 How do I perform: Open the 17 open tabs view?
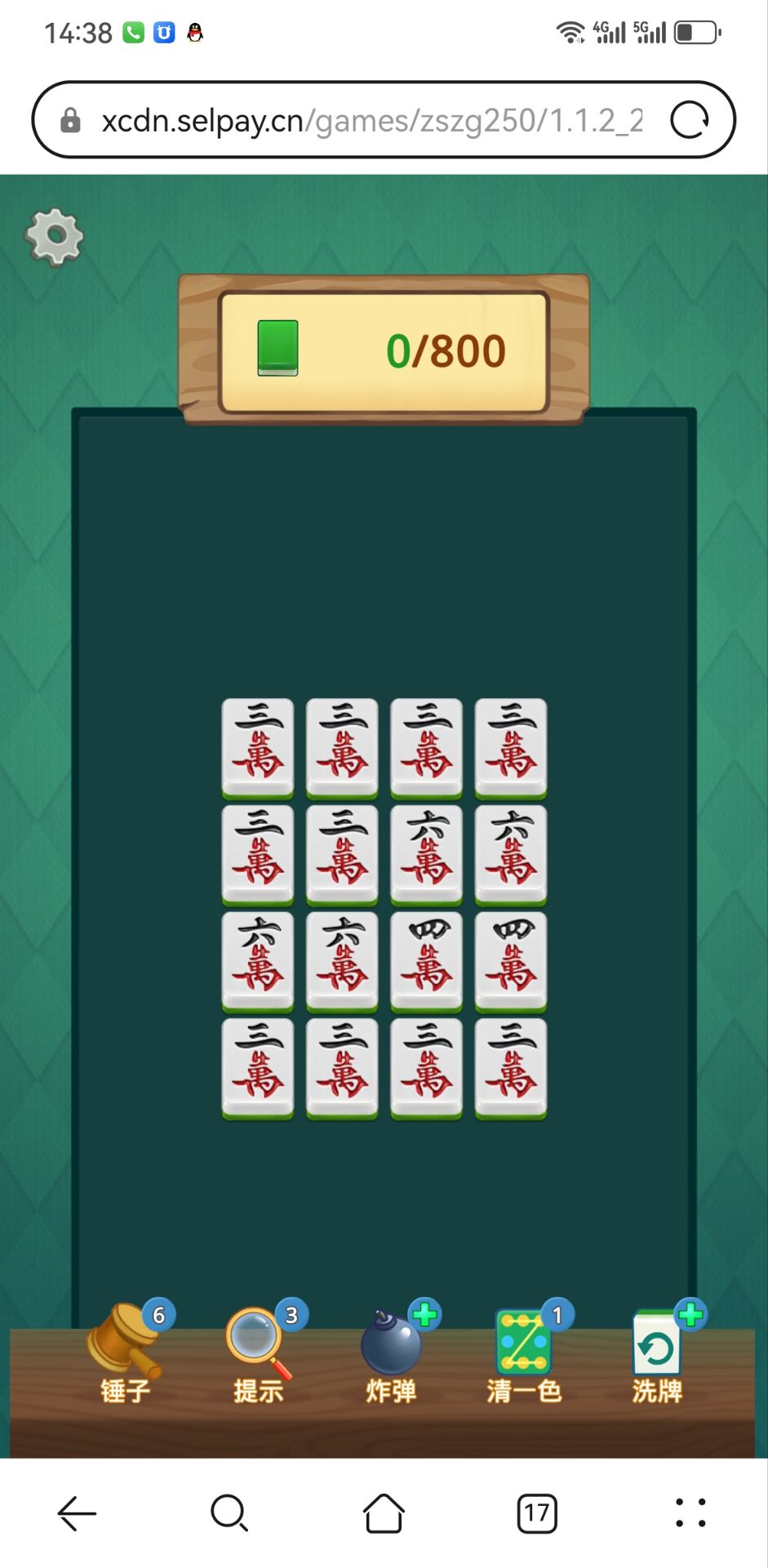coord(537,1513)
